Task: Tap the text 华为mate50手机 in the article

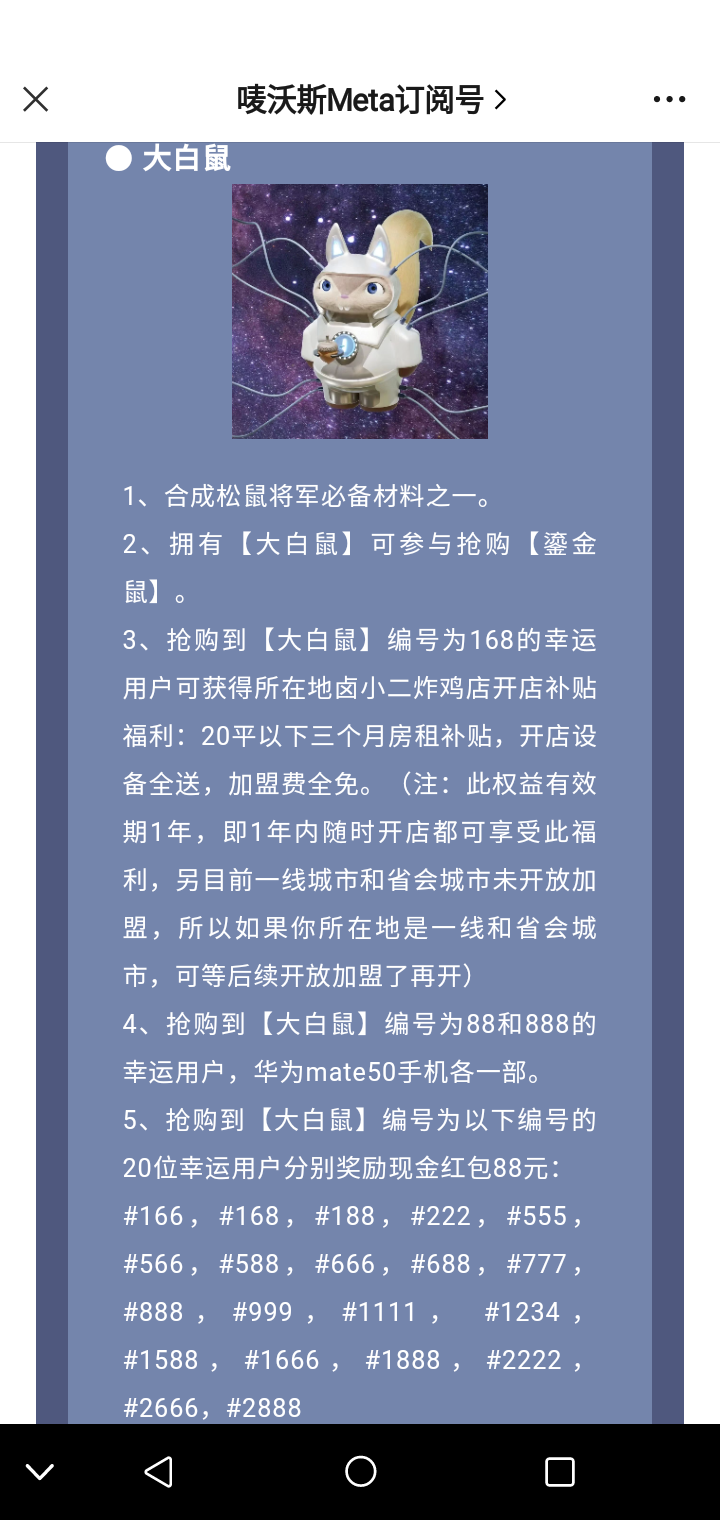Action: [360, 1071]
